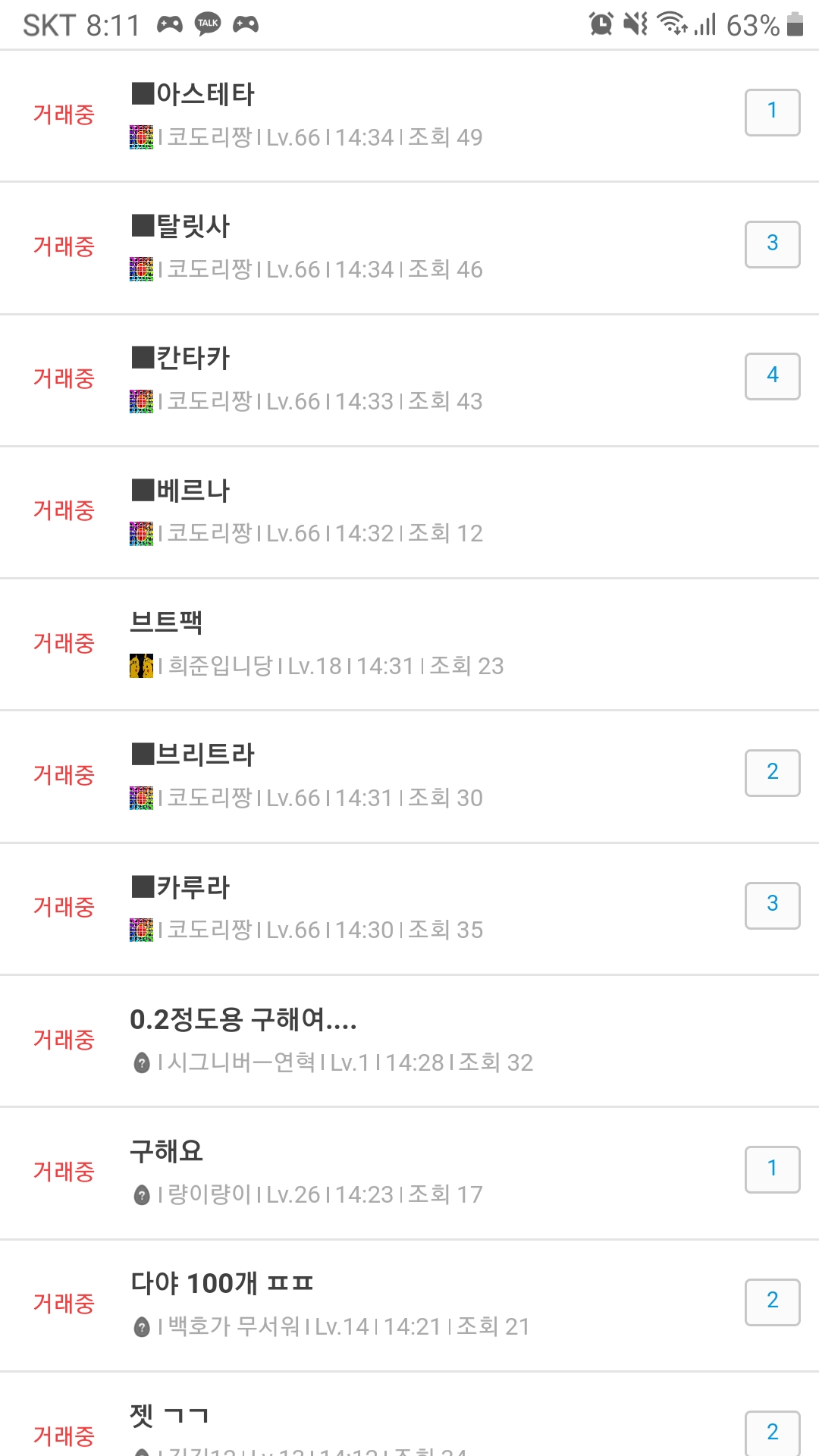View the 1 comment on ■아스테타

tap(772, 112)
